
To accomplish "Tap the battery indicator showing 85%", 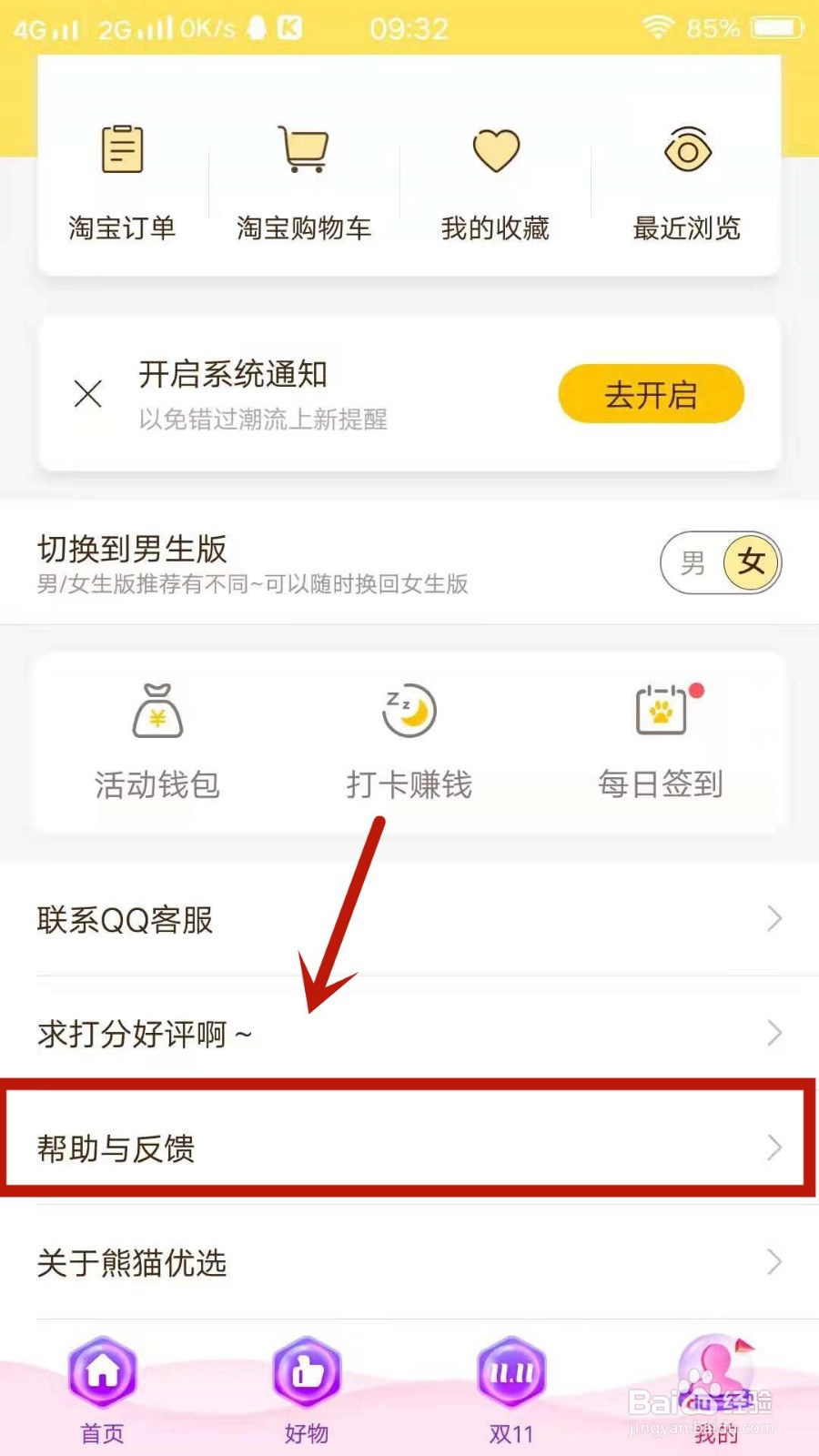I will coord(773,27).
